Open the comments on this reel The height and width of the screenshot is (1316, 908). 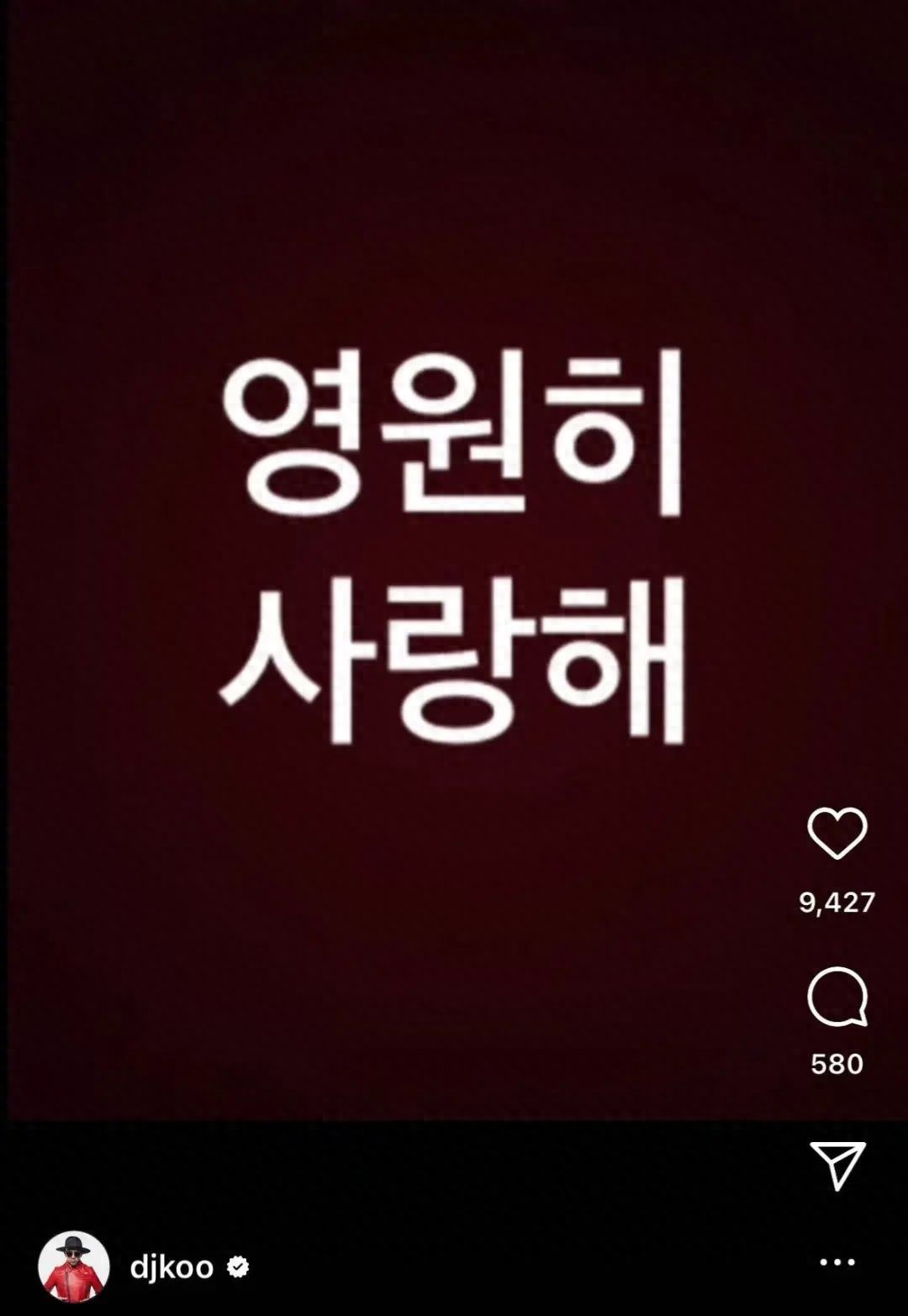[x=837, y=997]
